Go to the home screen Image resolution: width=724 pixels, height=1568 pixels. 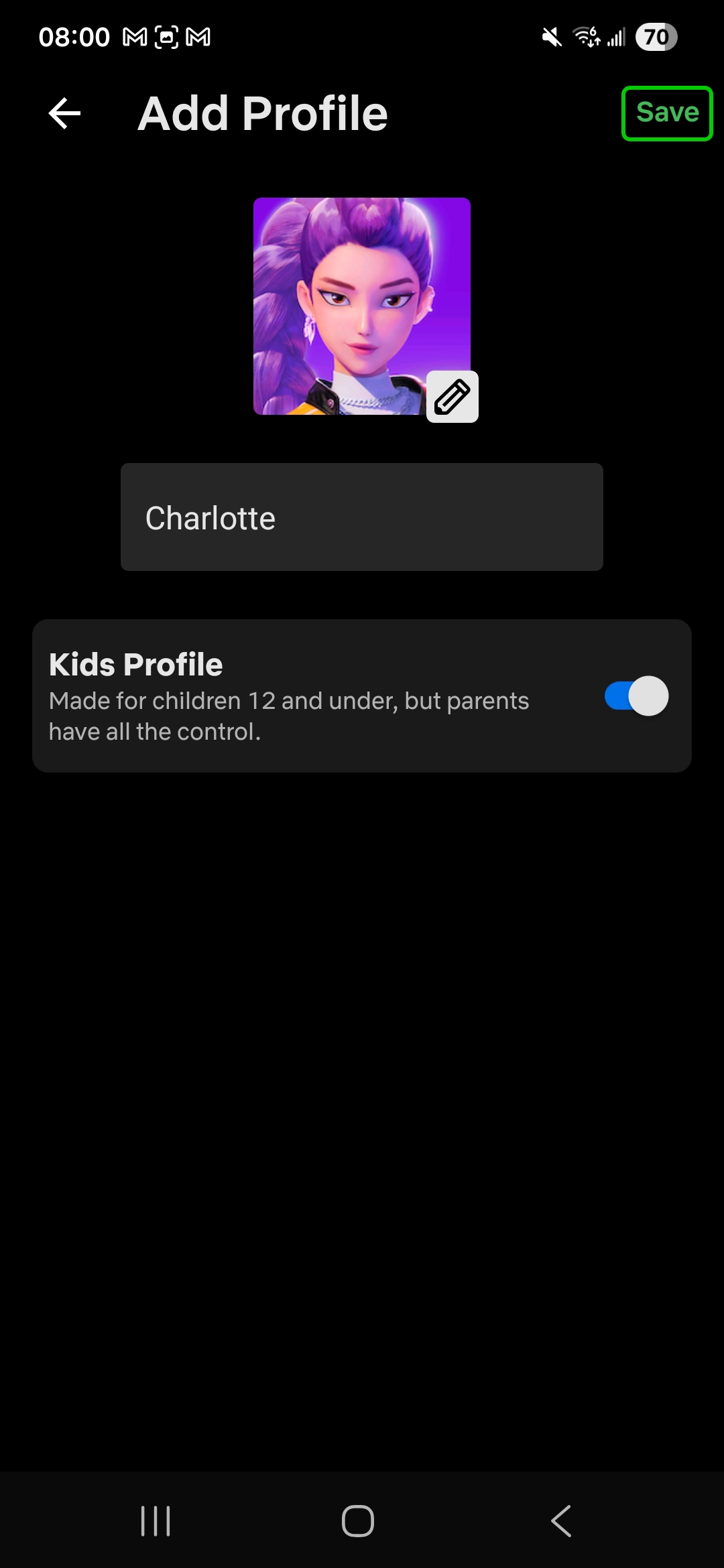coord(358,1521)
